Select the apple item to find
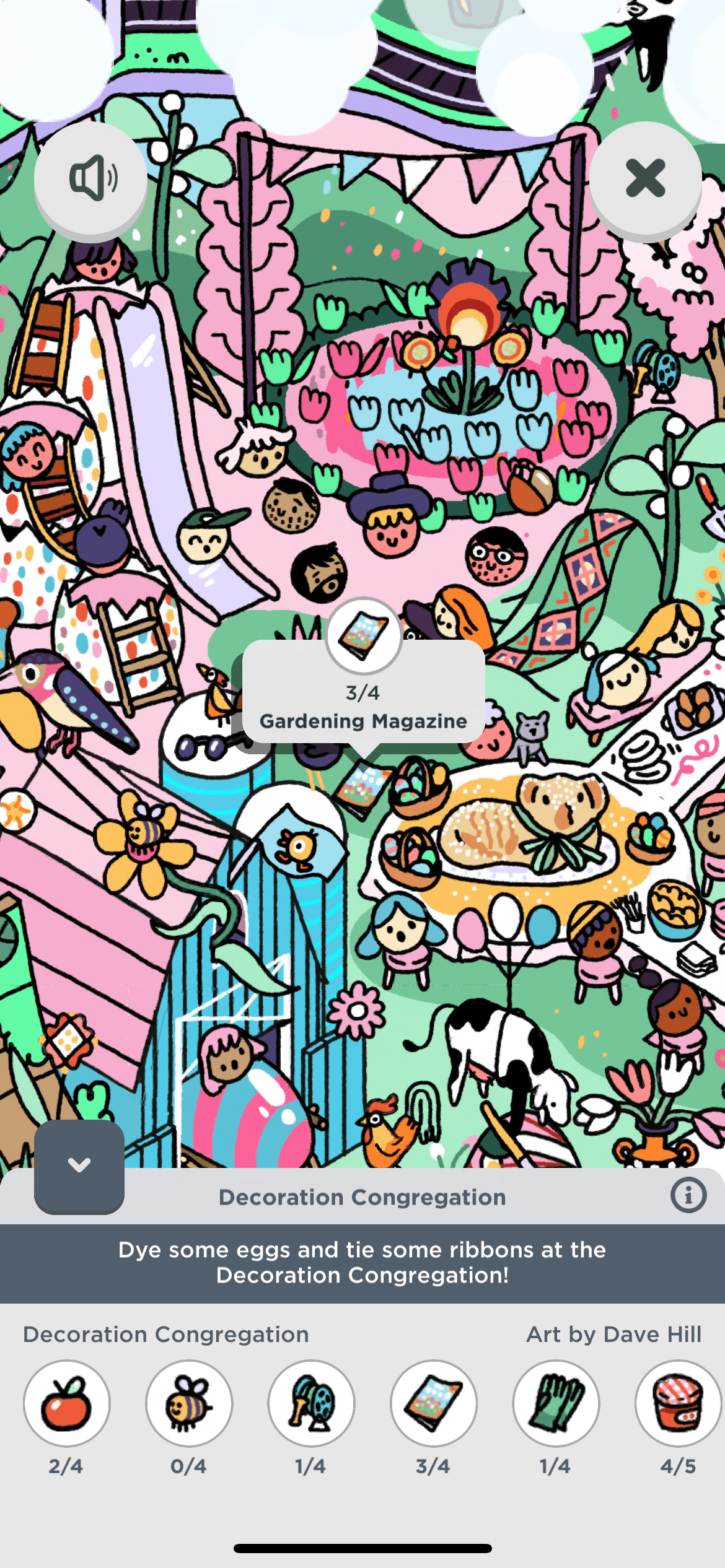The image size is (725, 1568). click(67, 1403)
